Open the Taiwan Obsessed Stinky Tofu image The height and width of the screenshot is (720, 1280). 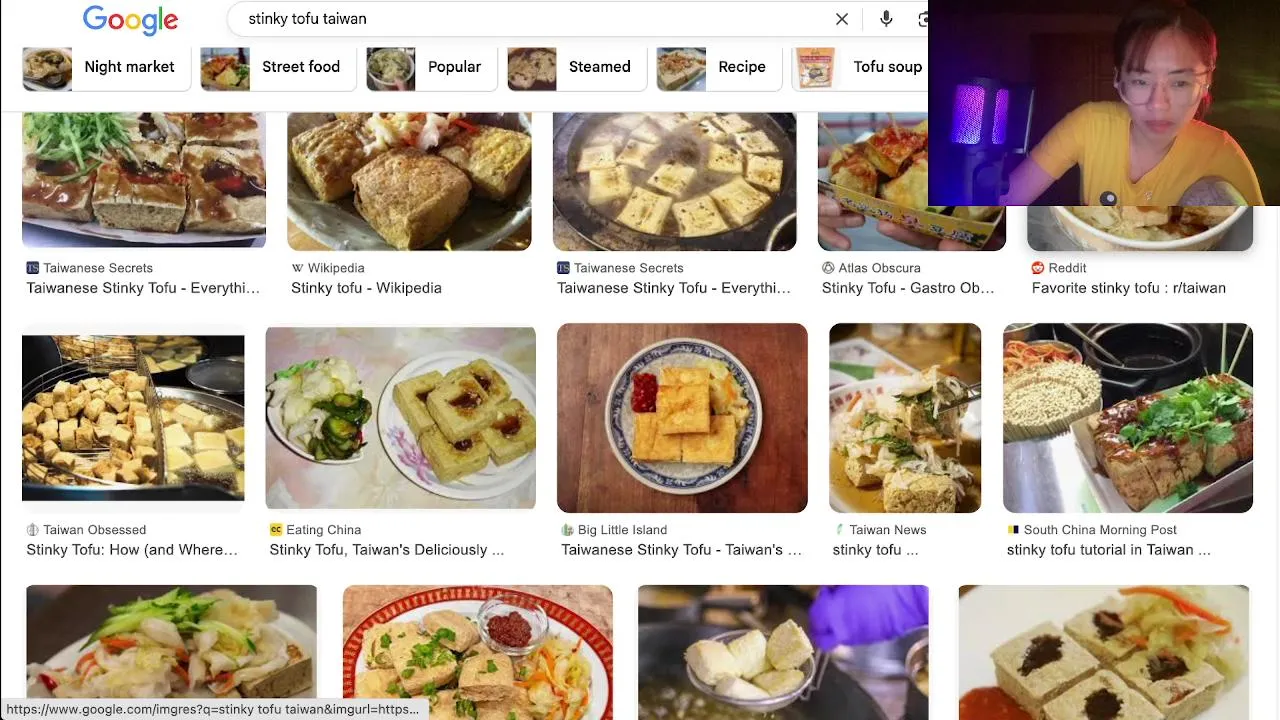[133, 418]
